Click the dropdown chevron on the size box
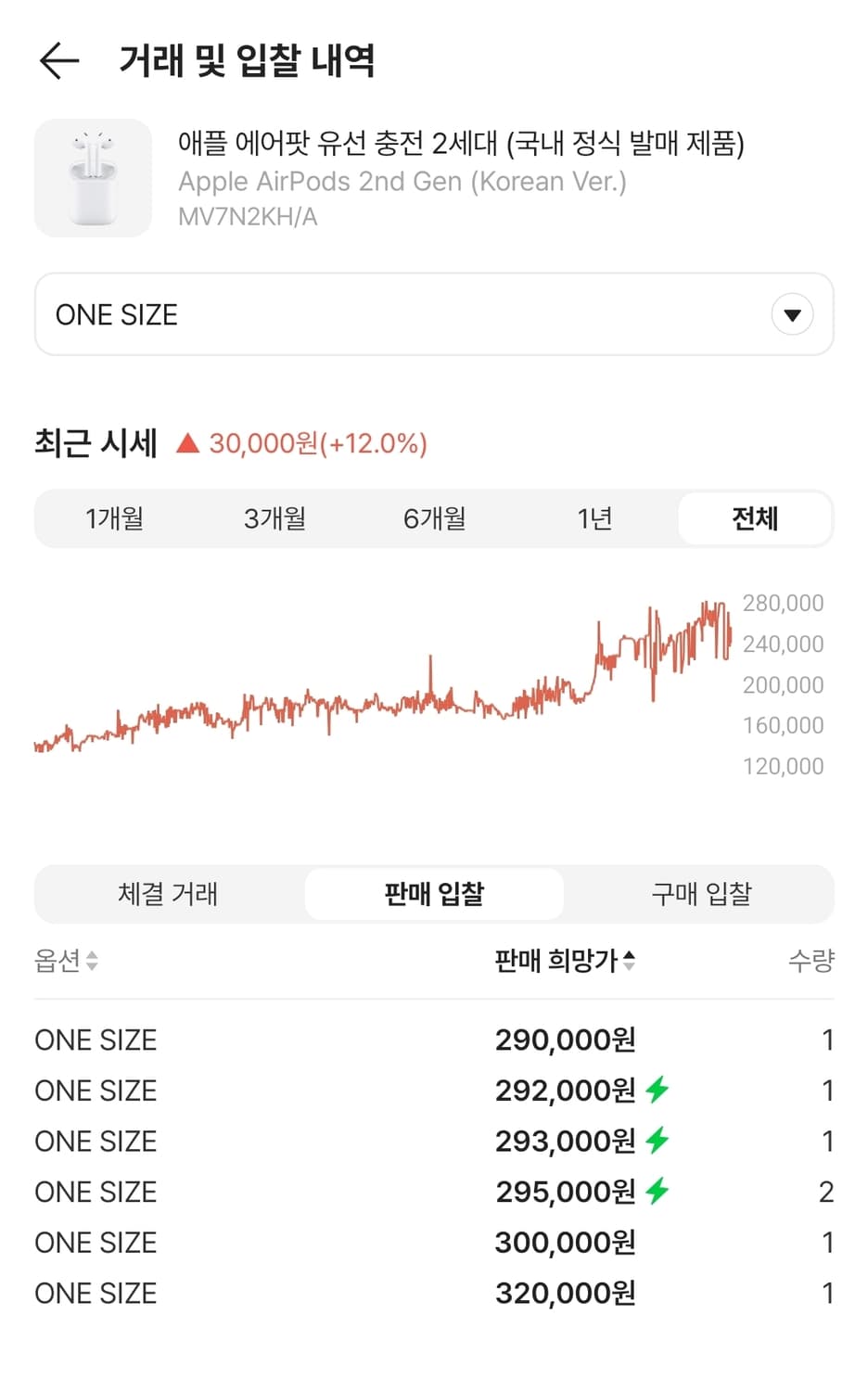The height and width of the screenshot is (1391, 868). point(793,314)
